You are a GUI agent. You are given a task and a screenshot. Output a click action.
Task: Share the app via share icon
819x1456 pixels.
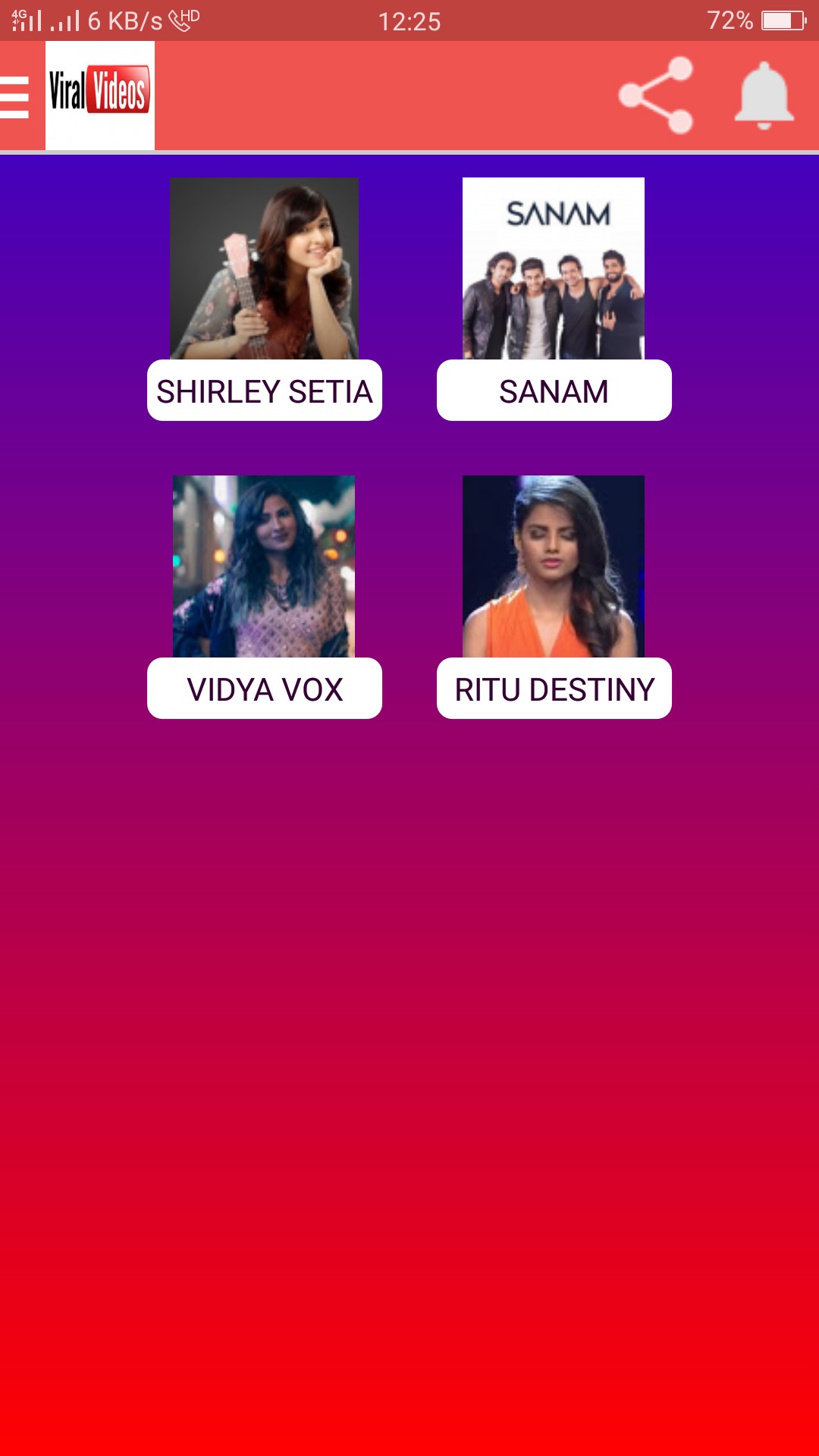656,96
